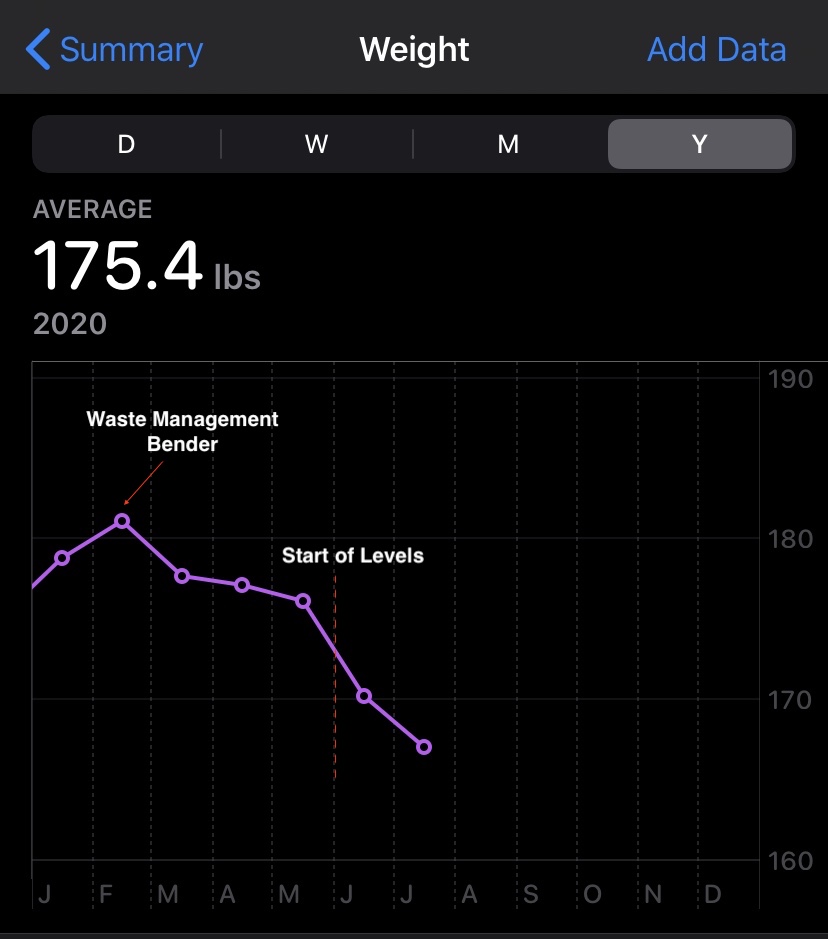Switch to the M monthly view
The height and width of the screenshot is (939, 828).
coord(508,144)
